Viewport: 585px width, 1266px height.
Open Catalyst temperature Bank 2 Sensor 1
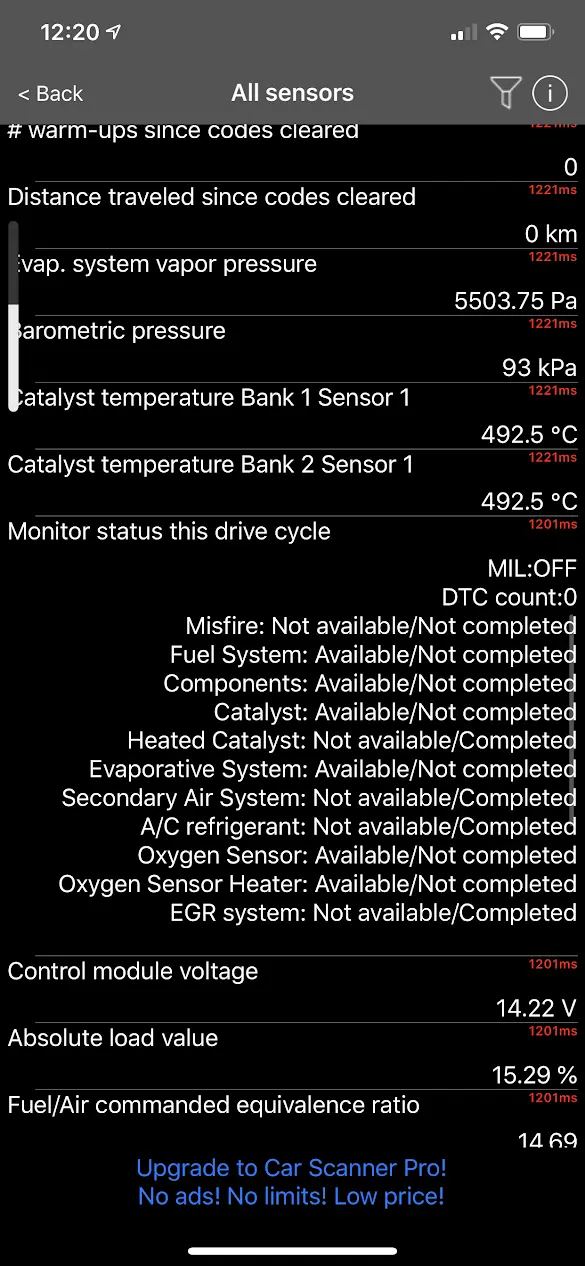pyautogui.click(x=292, y=483)
